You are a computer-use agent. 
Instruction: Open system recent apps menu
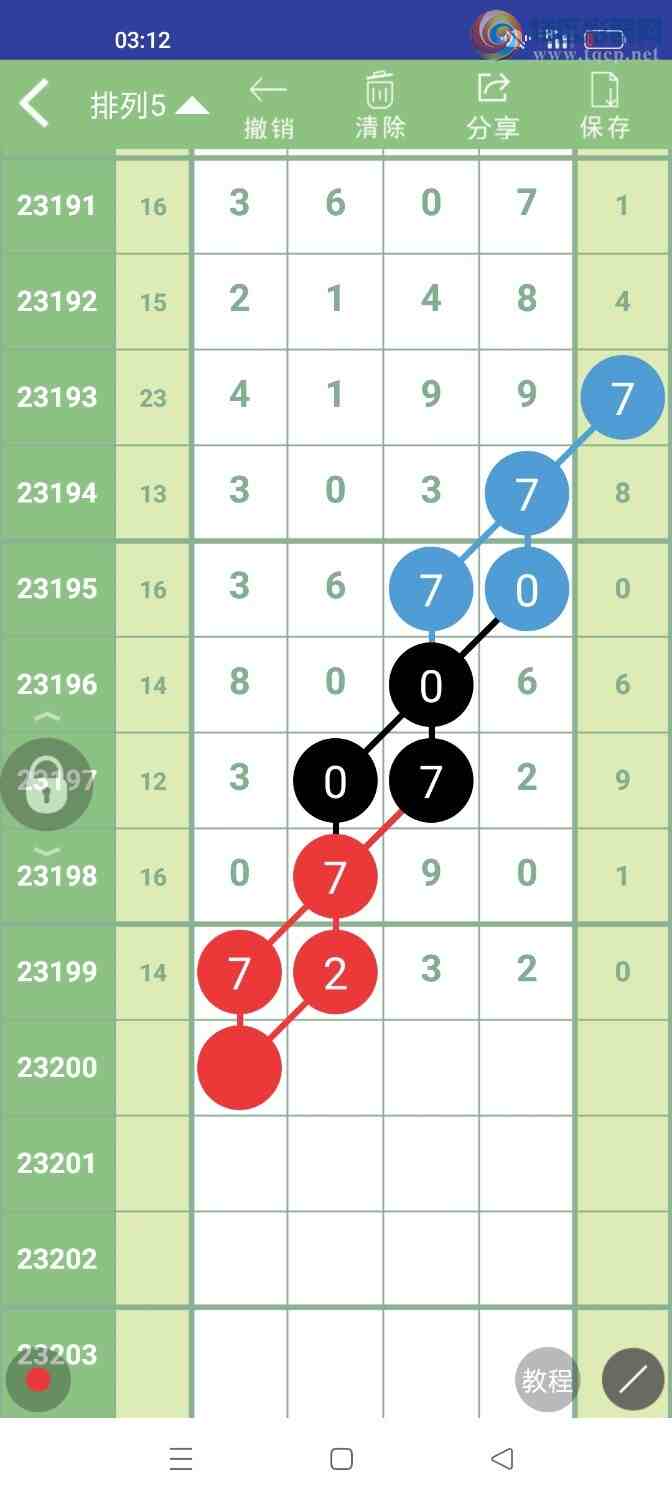coord(181,1459)
